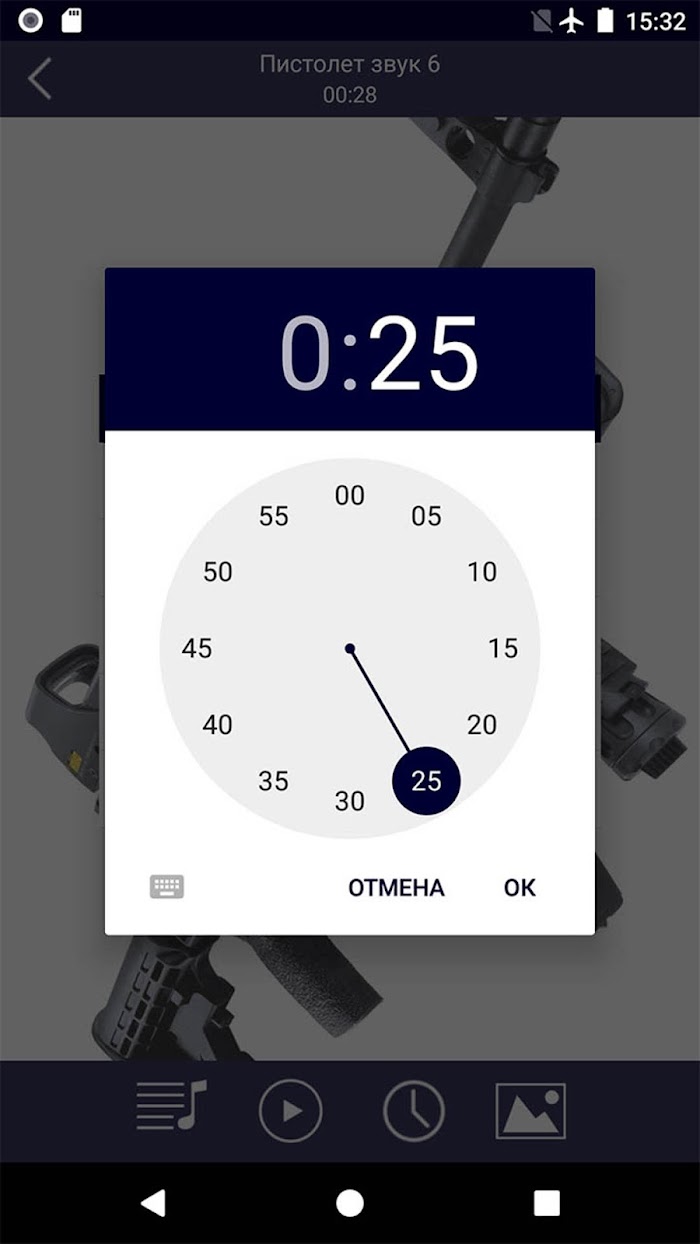Select 30 on the clock dial
This screenshot has height=1244, width=700.
coord(350,801)
